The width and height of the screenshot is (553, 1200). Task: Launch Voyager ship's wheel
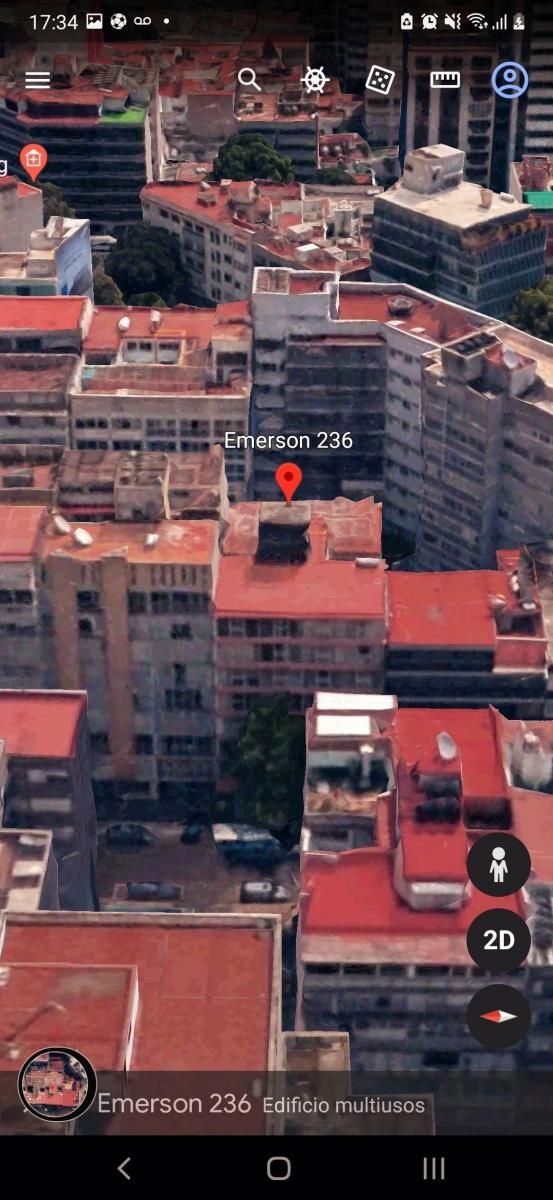315,80
